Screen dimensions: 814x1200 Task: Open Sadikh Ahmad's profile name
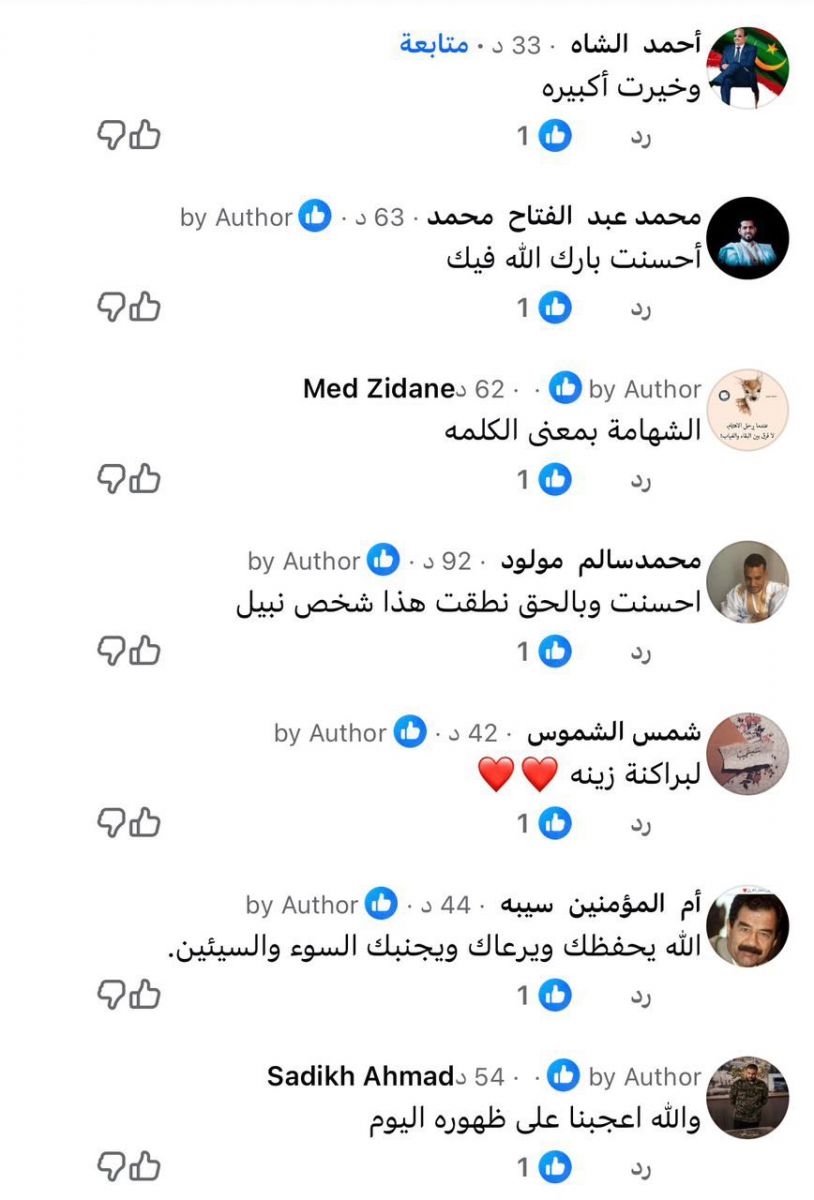click(360, 1077)
